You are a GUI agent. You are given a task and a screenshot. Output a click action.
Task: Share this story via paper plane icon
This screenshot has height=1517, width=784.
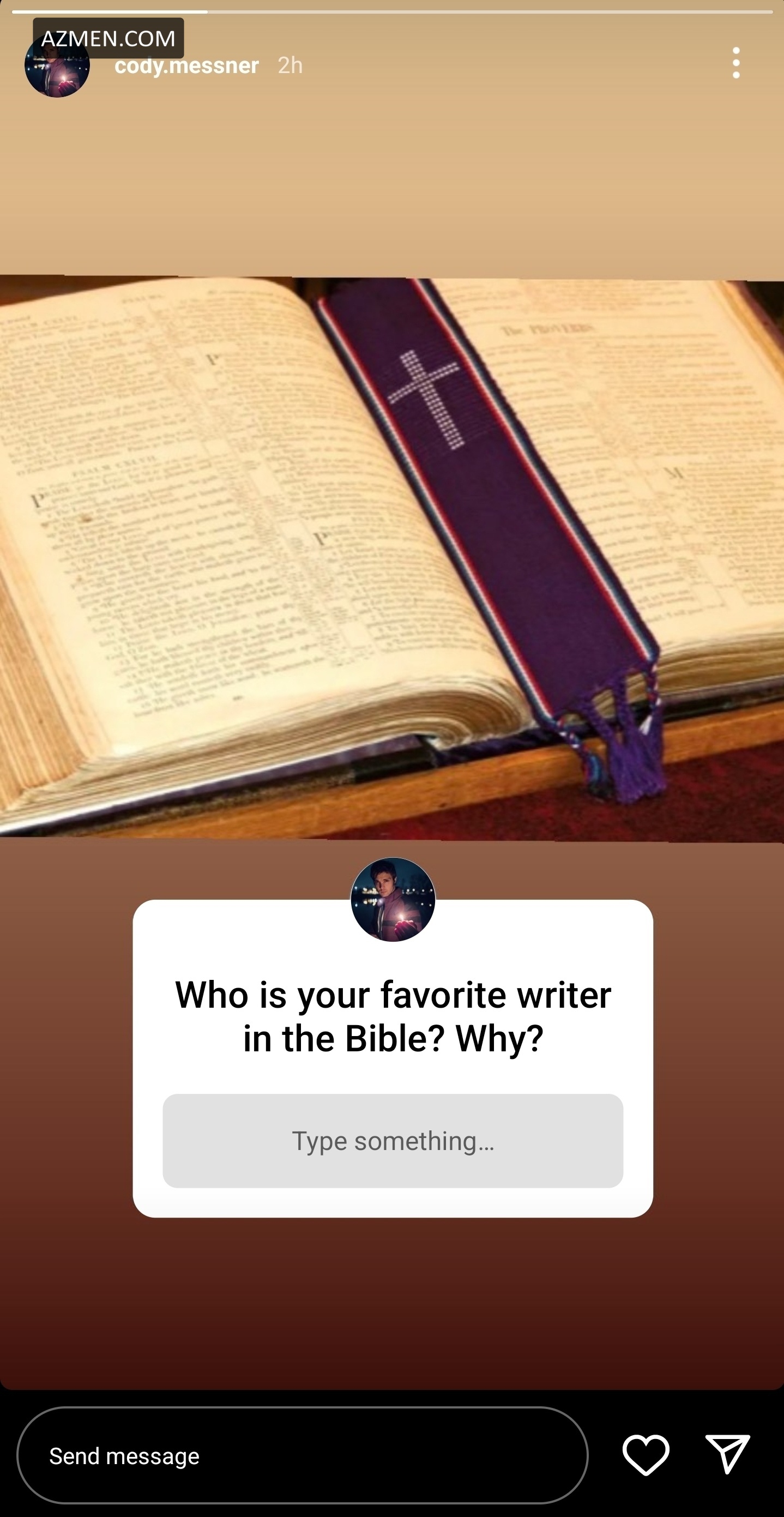click(x=727, y=1455)
